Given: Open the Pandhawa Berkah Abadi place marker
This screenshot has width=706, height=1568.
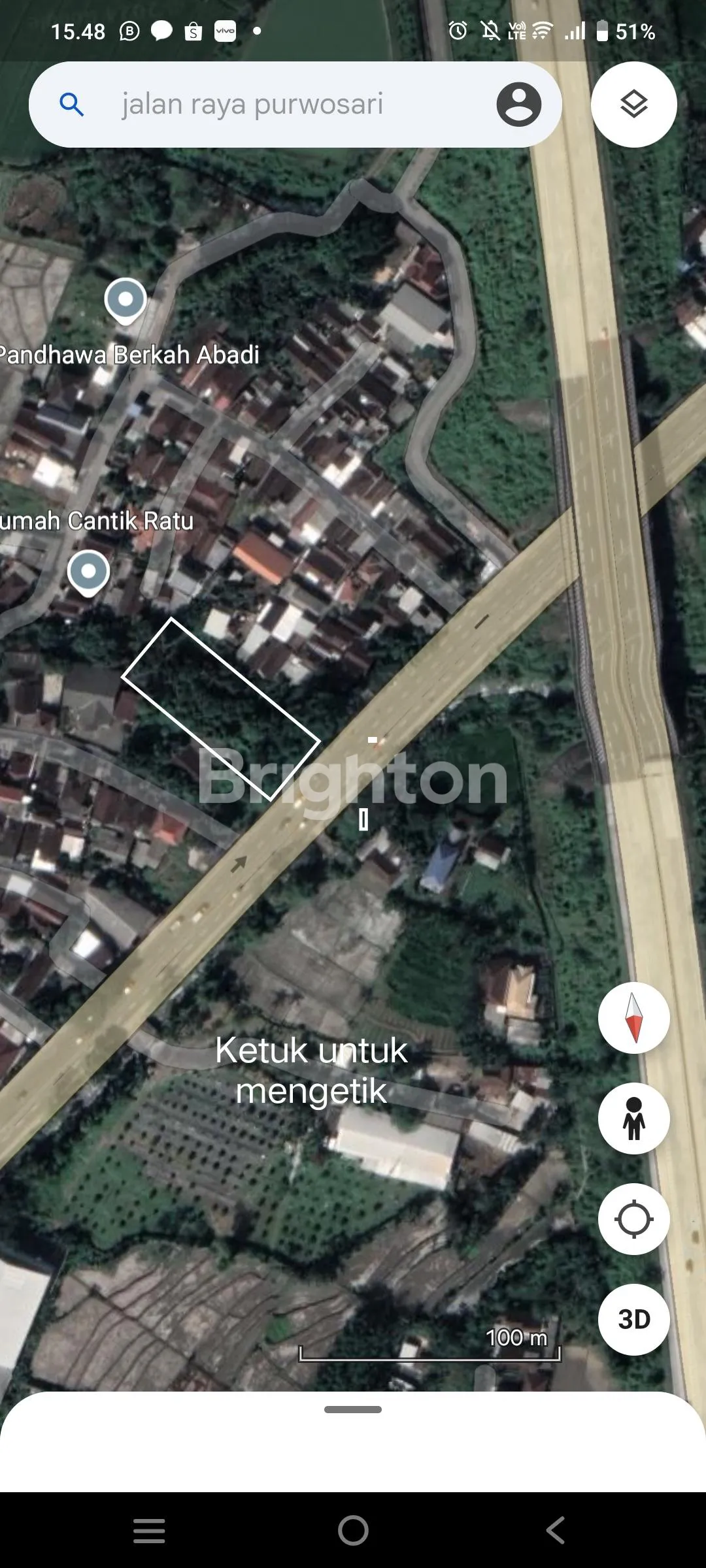Looking at the screenshot, I should click(x=126, y=301).
